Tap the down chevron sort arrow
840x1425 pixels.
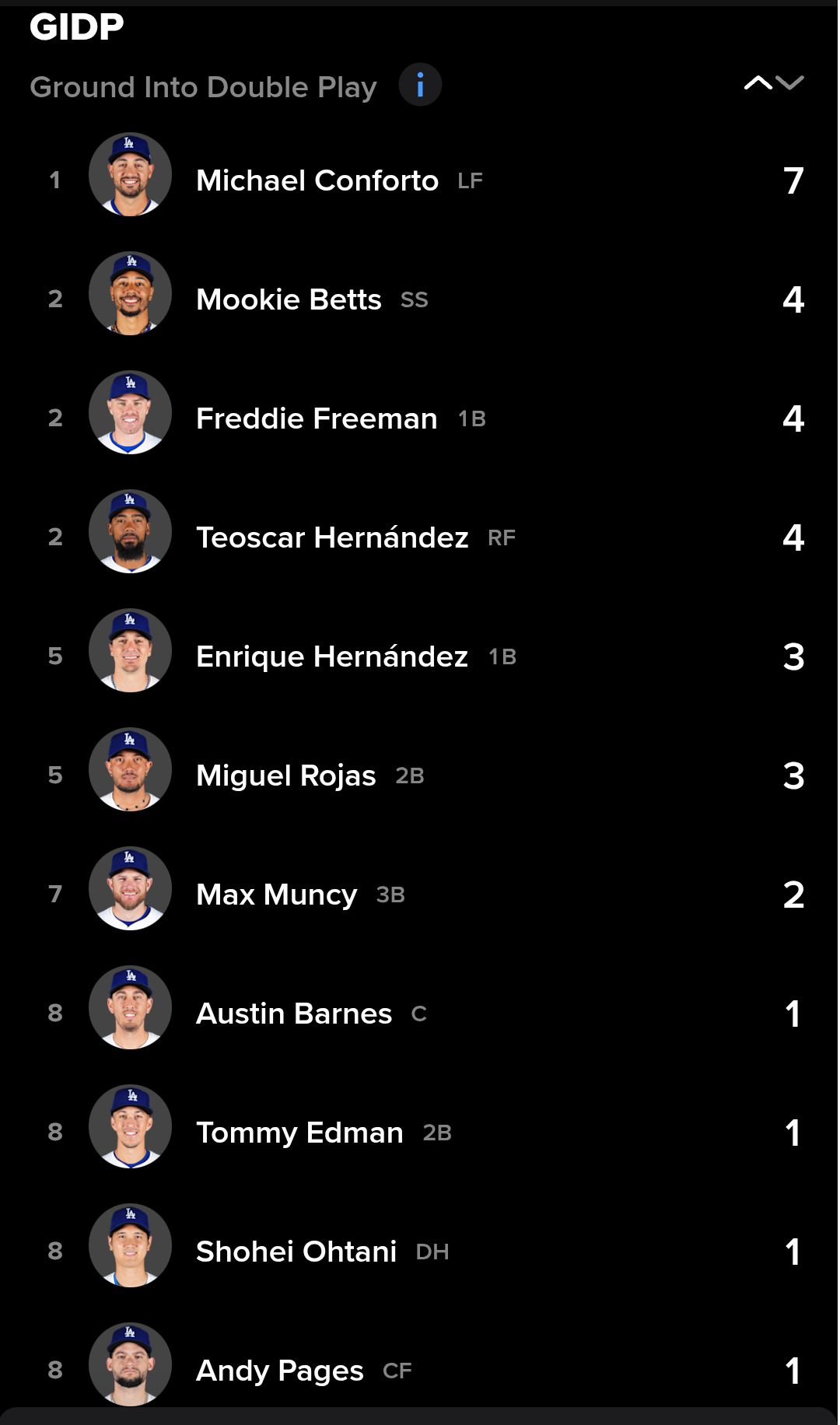click(x=789, y=82)
